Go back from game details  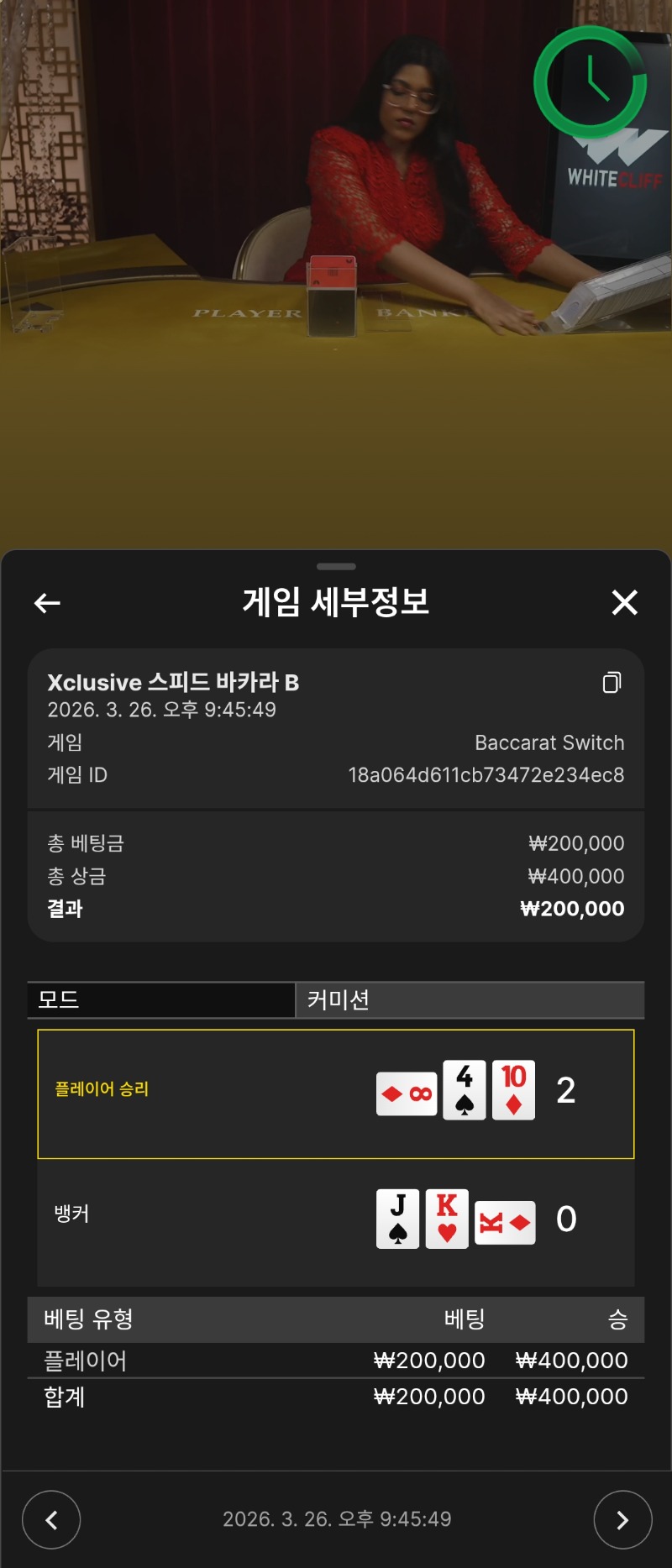47,602
